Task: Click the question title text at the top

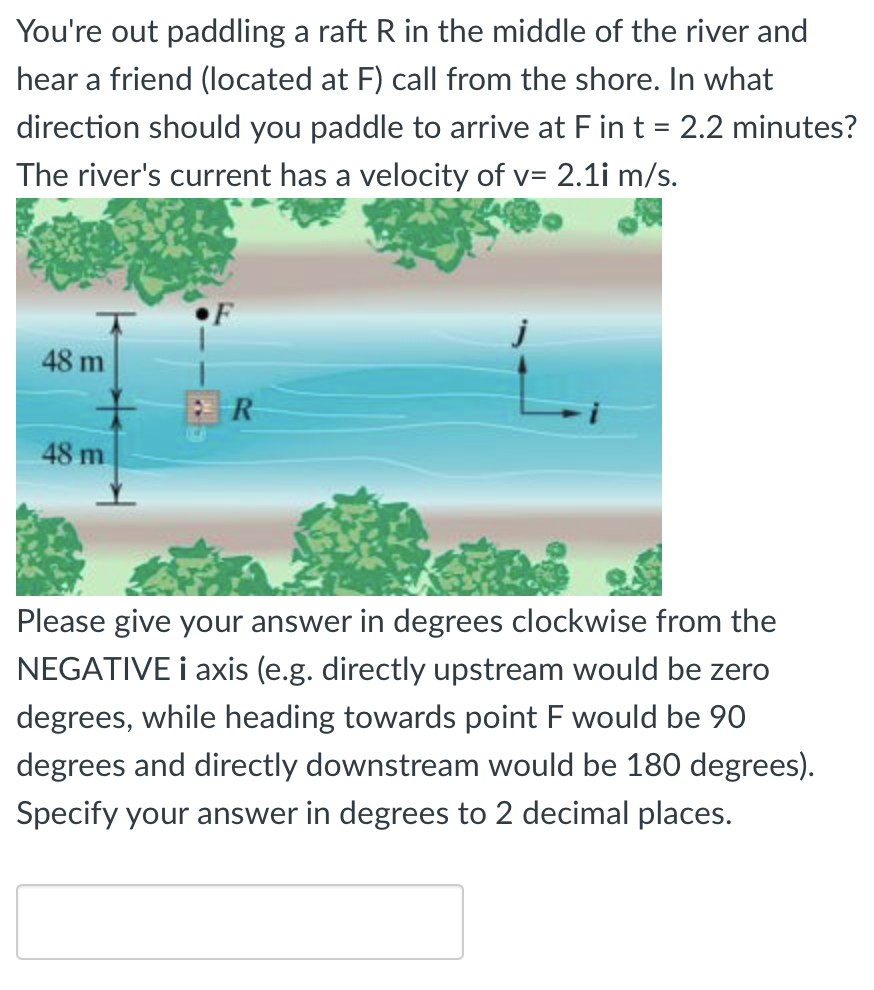Action: (410, 31)
